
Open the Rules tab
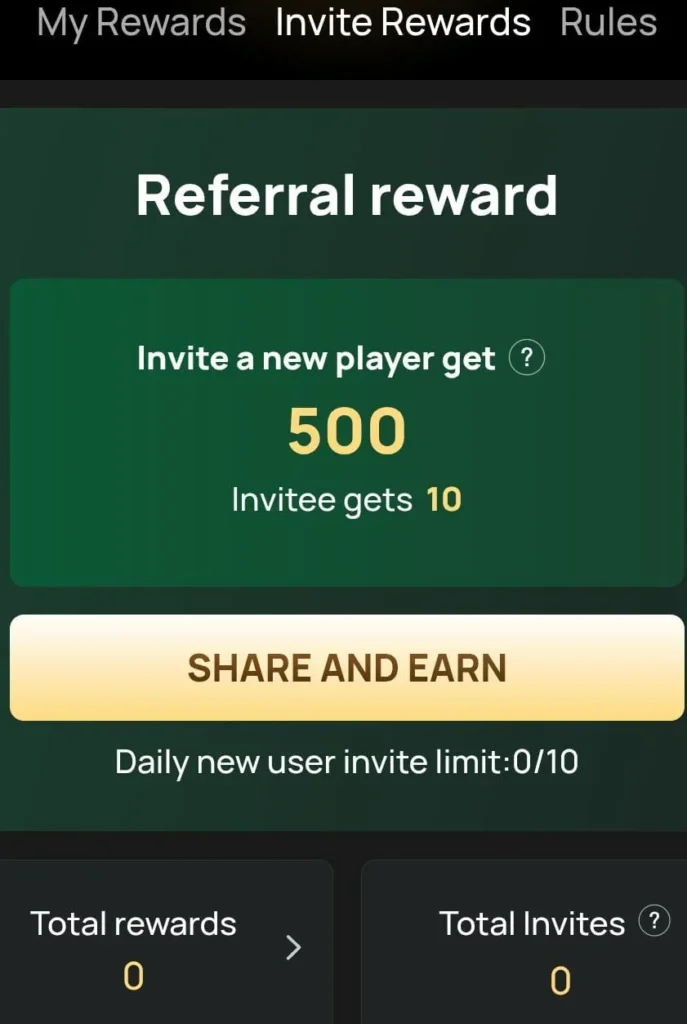pos(608,23)
